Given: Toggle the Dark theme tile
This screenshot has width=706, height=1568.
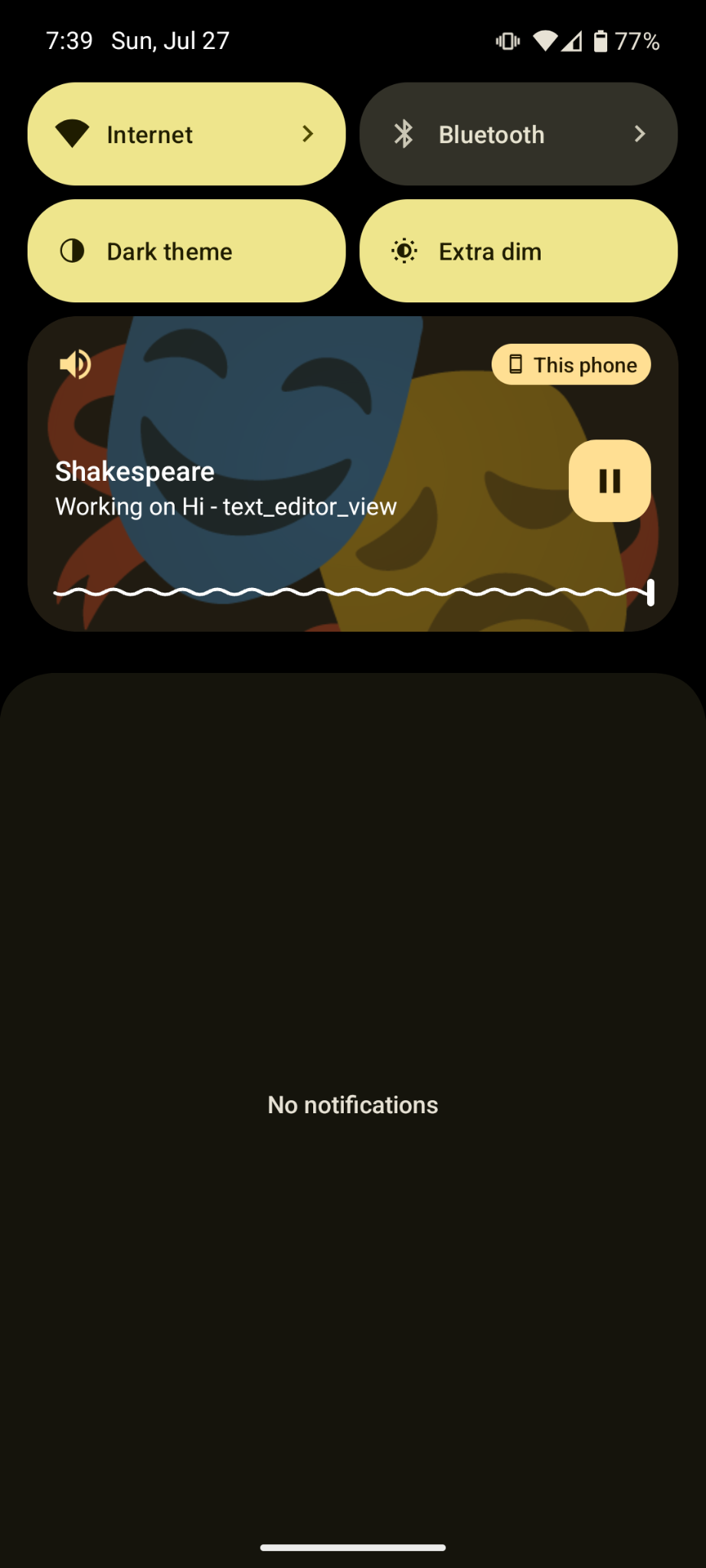Looking at the screenshot, I should point(186,251).
